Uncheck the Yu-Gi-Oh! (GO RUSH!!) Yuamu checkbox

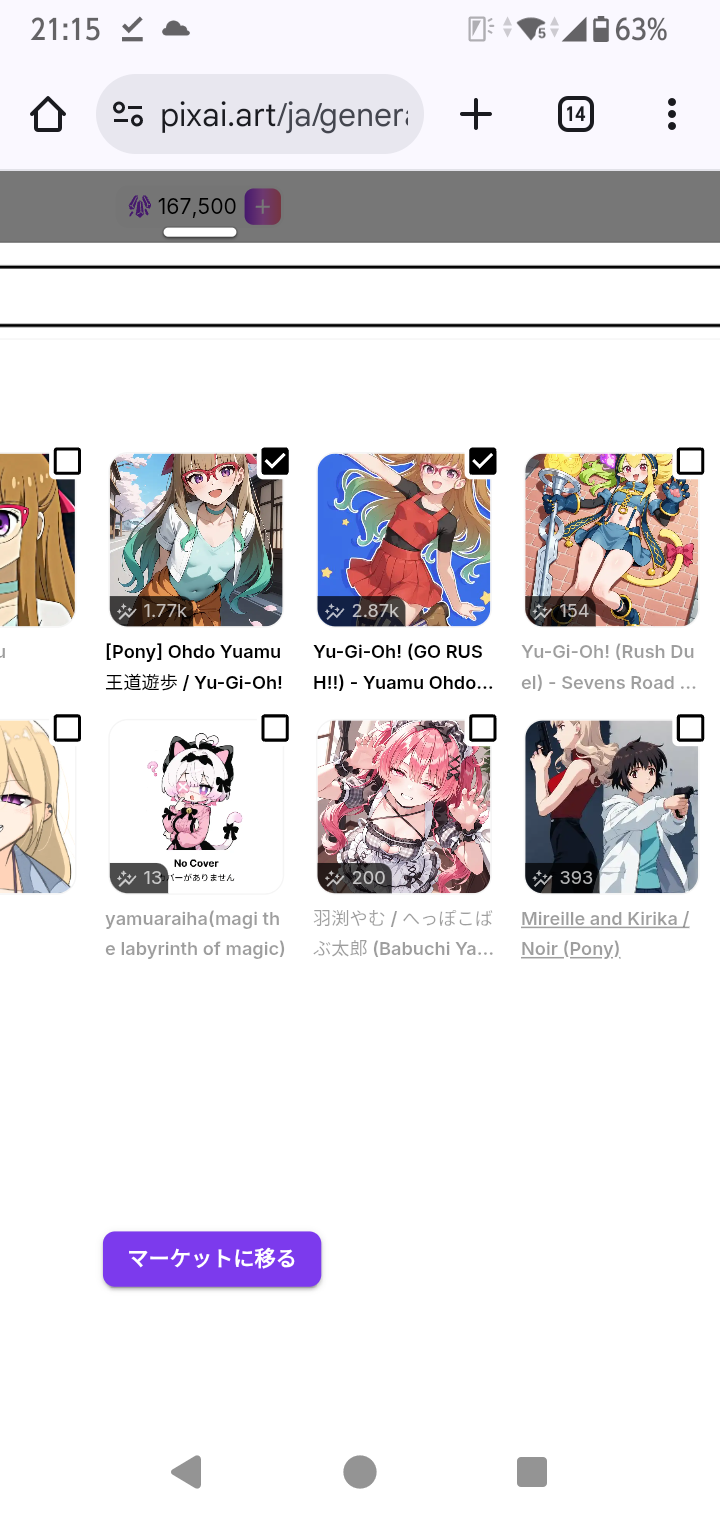[x=483, y=461]
